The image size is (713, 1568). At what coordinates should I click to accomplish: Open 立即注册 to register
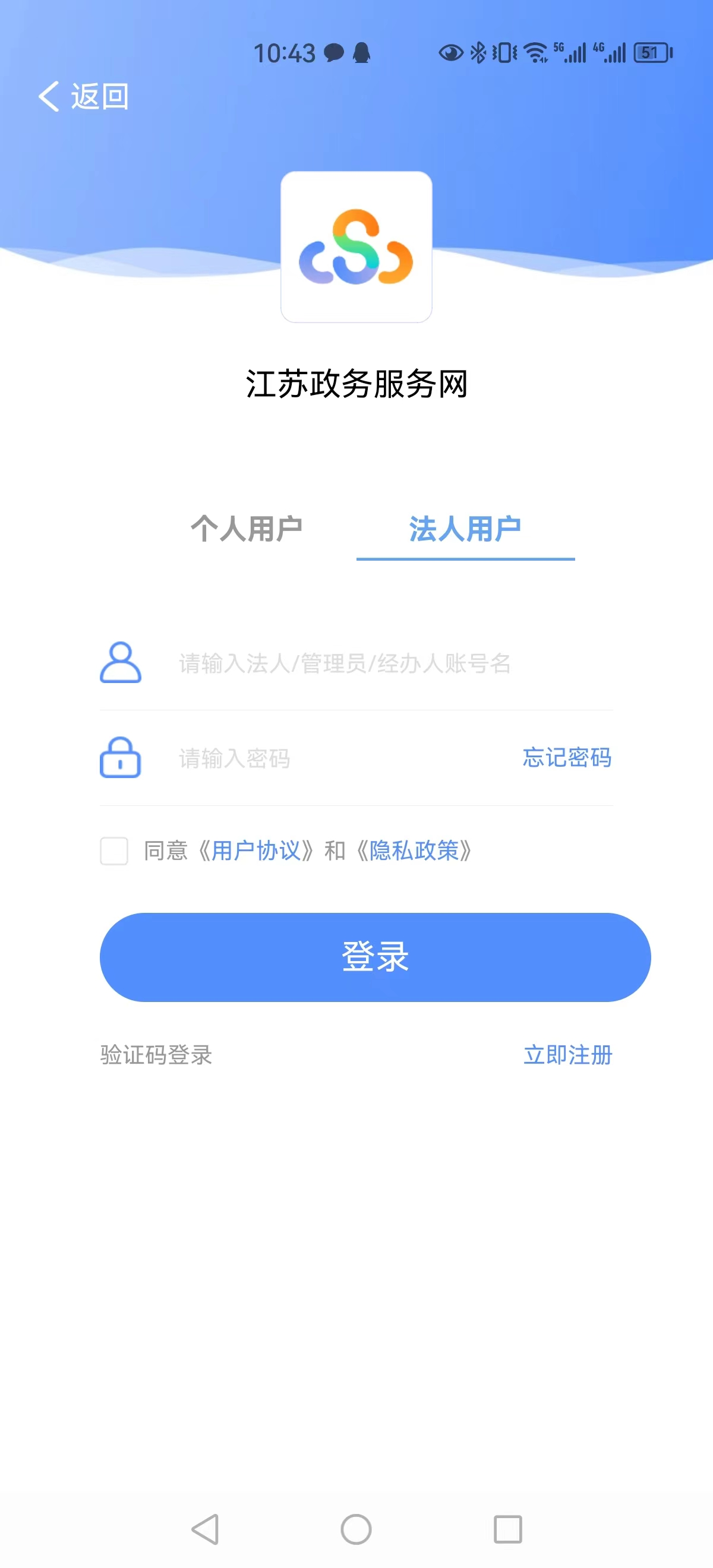coord(568,1055)
